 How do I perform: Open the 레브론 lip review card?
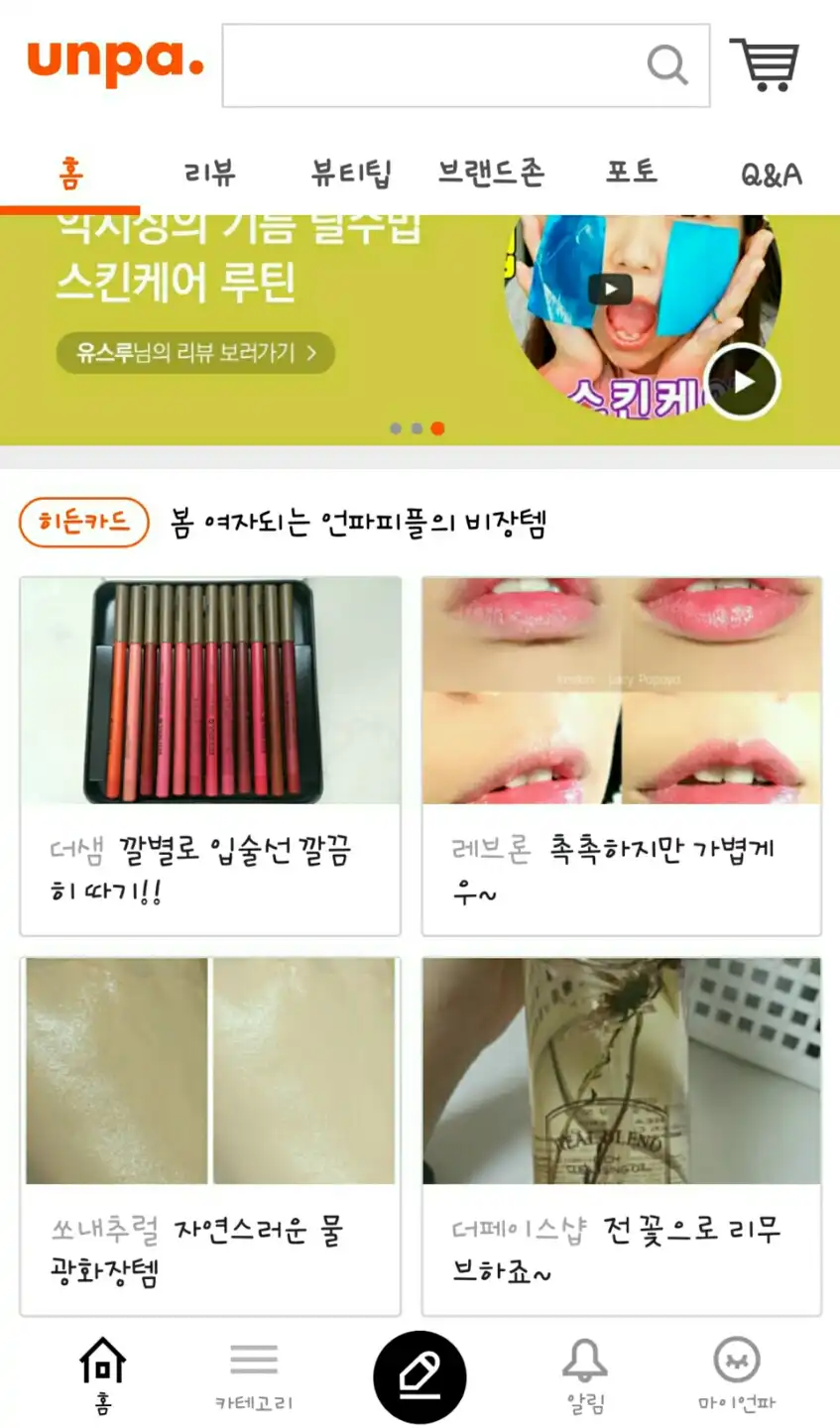(622, 756)
